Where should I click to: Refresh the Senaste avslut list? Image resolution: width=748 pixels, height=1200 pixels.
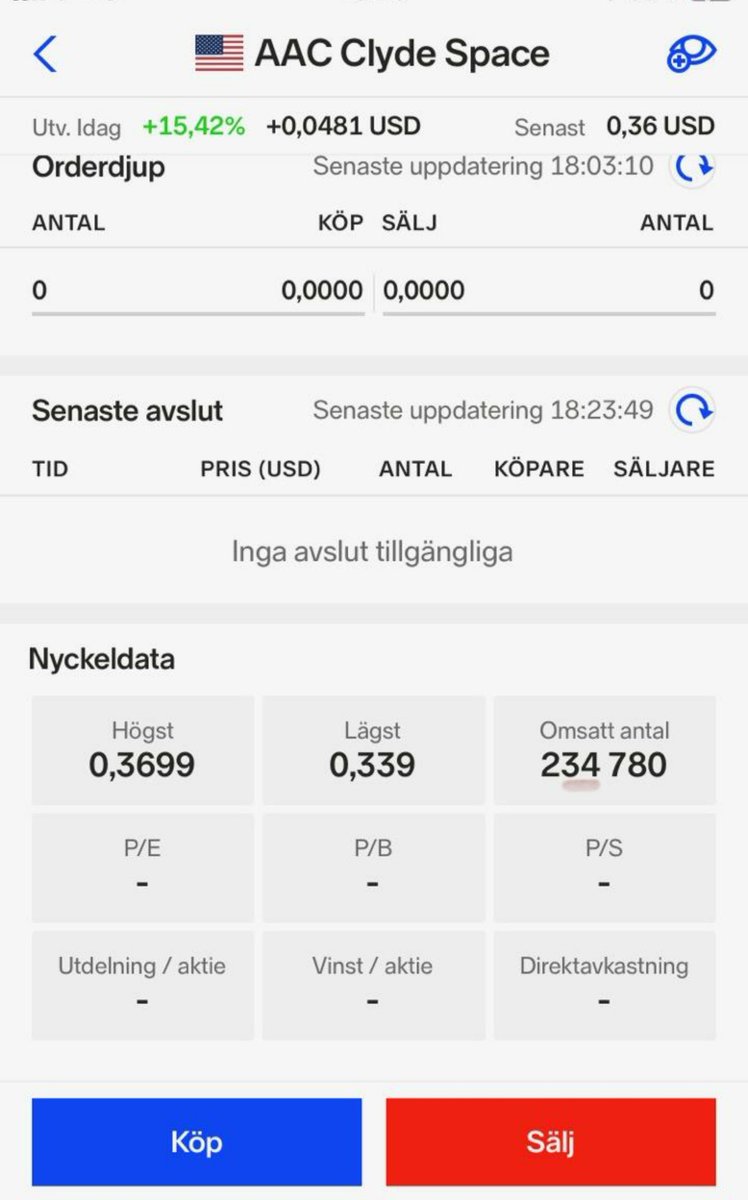click(x=692, y=410)
